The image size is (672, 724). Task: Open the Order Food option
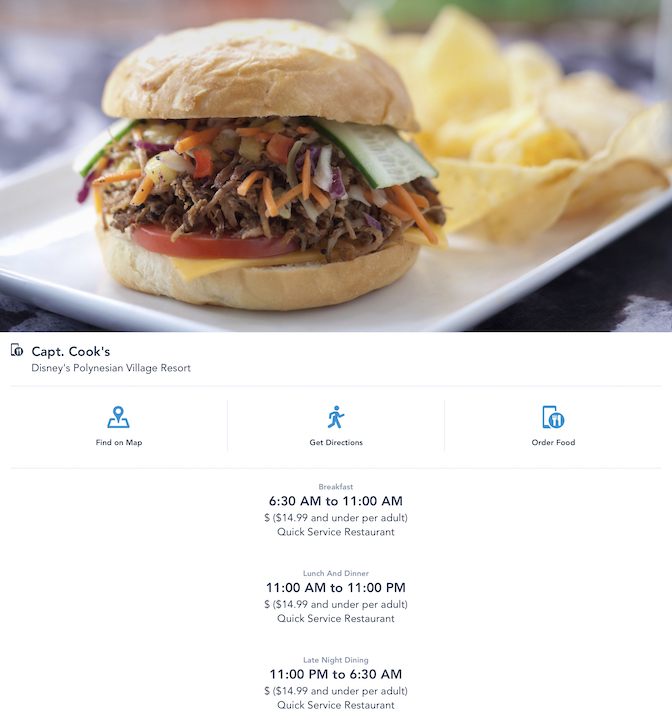click(x=553, y=425)
